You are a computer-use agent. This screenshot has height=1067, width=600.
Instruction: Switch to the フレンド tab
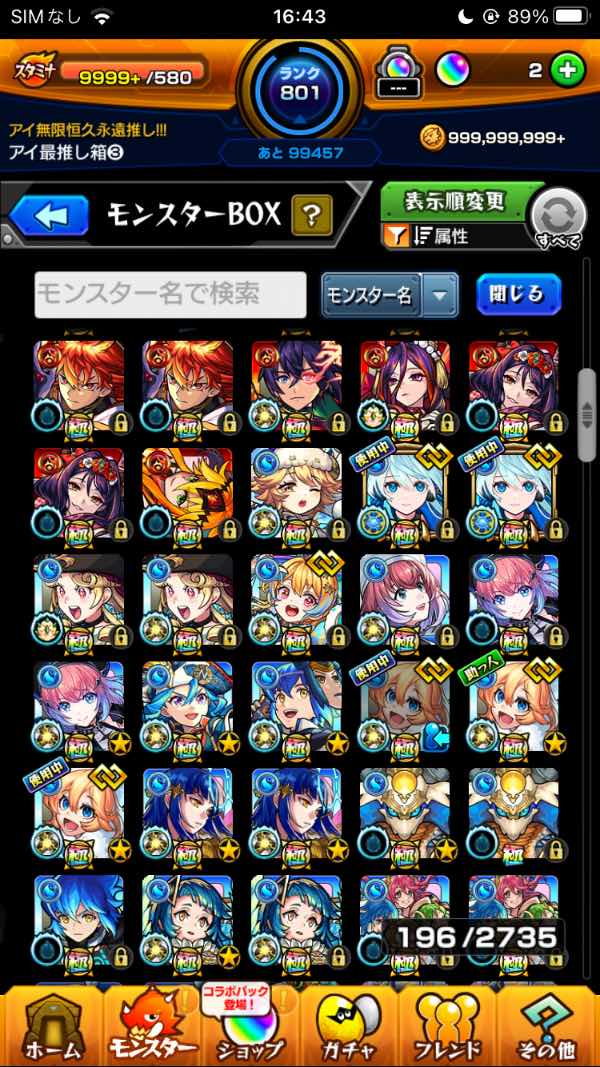point(448,1027)
